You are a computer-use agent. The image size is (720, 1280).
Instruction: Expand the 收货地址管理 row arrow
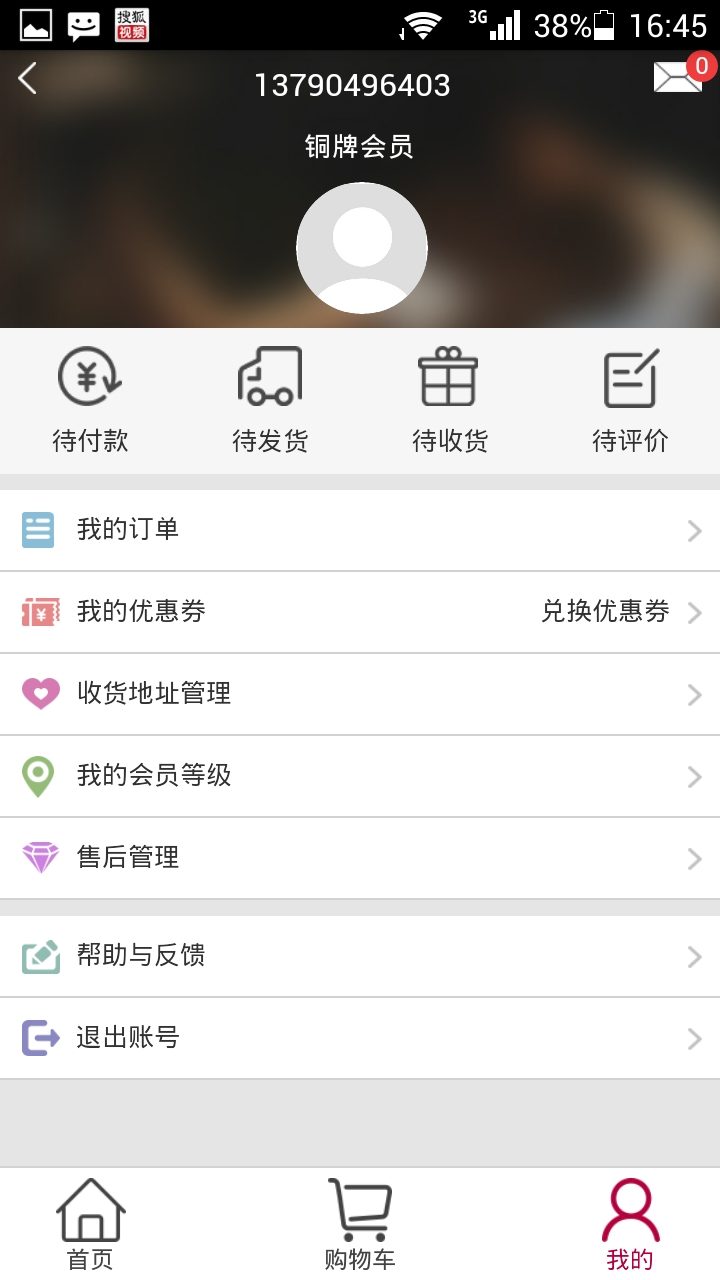coord(695,694)
